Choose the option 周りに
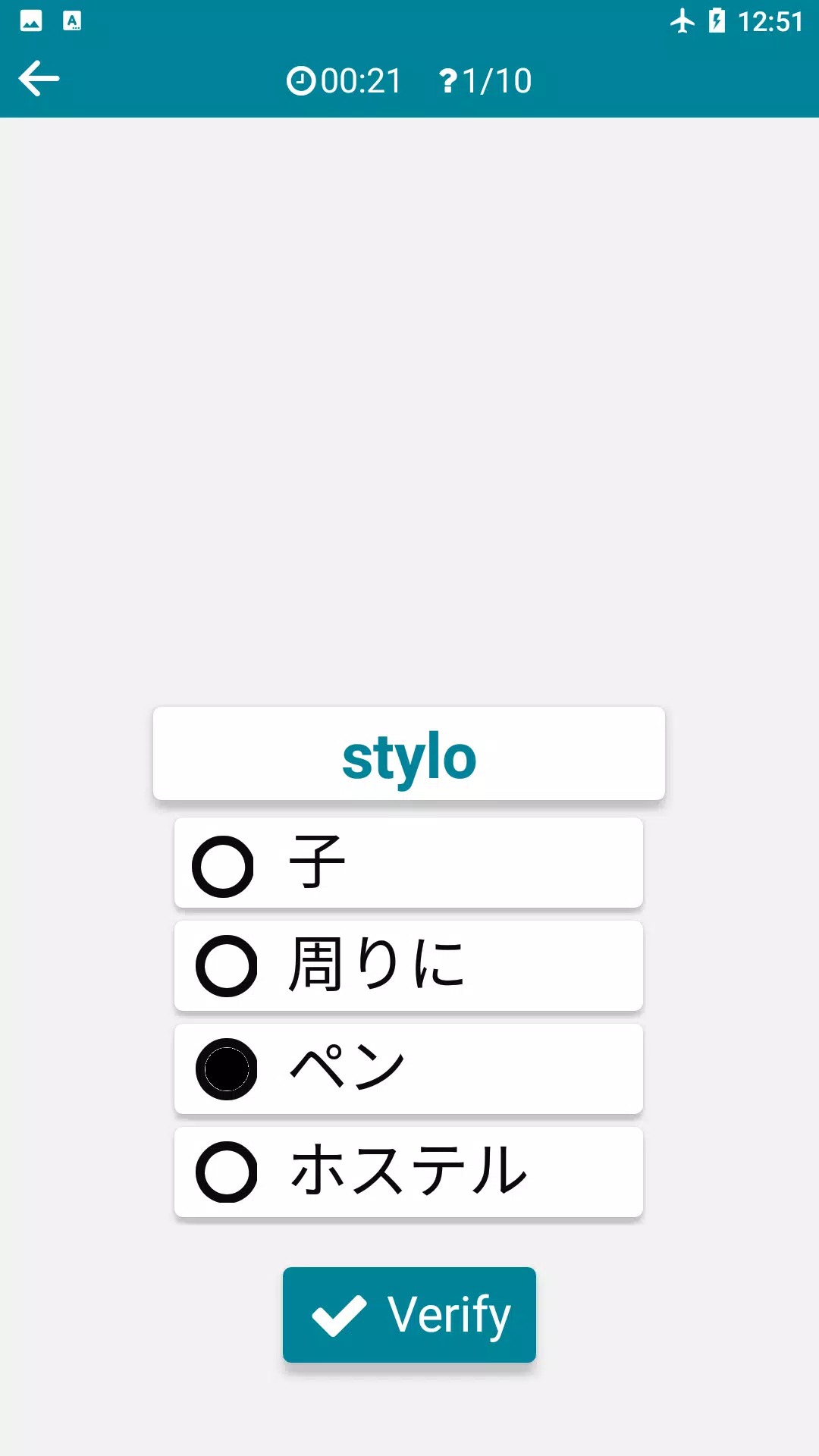This screenshot has height=1456, width=819. click(408, 966)
